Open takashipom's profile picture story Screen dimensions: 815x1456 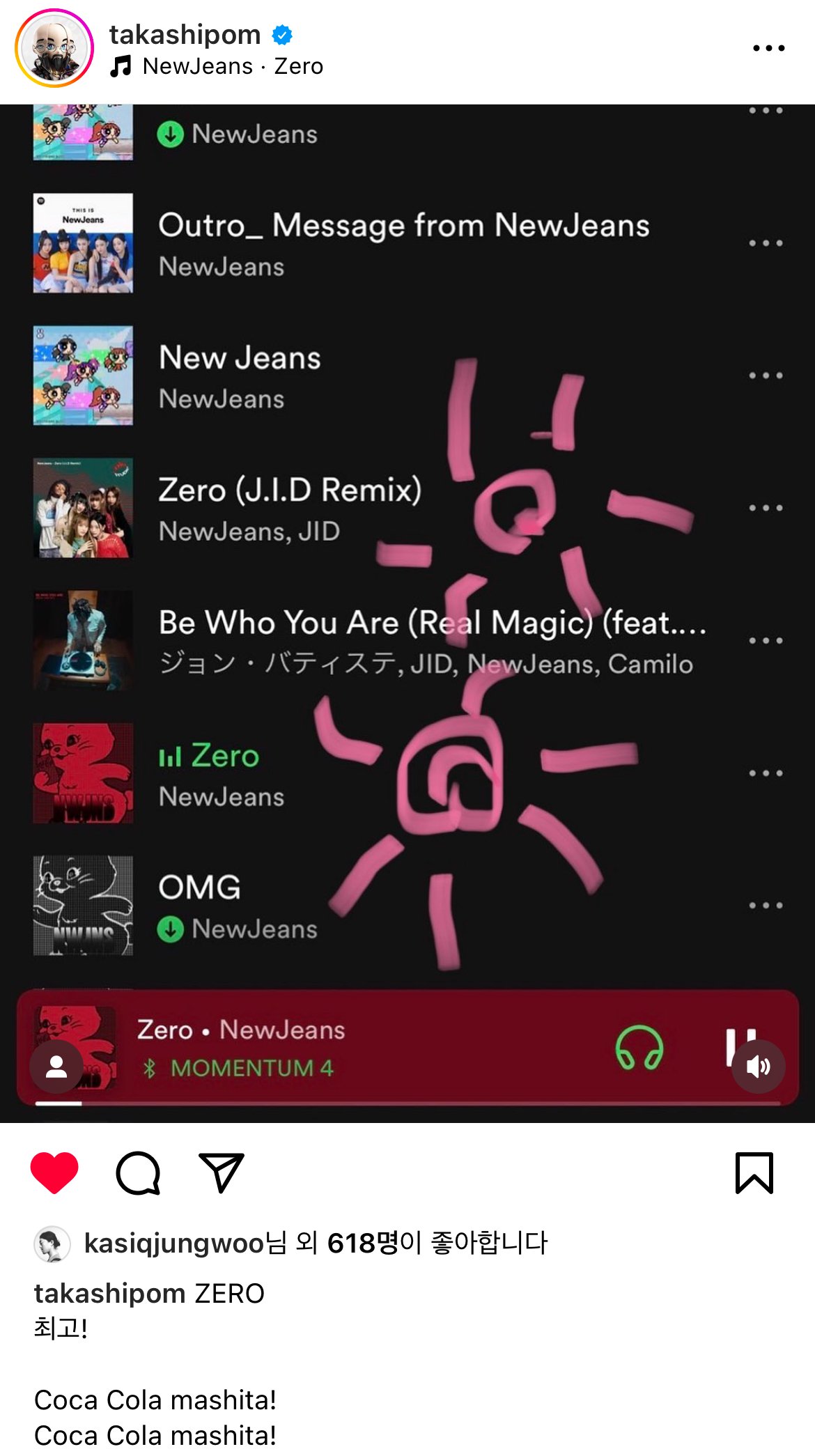click(54, 49)
